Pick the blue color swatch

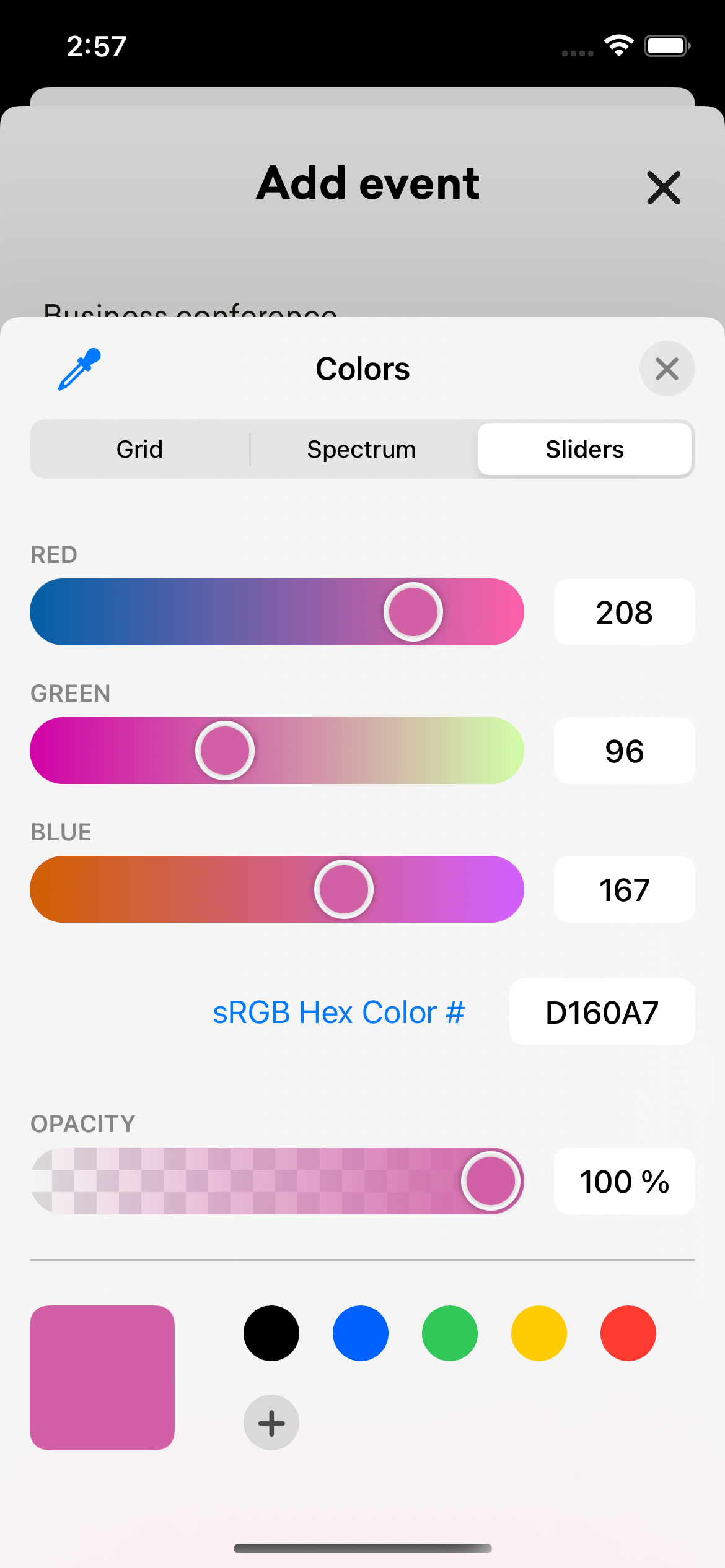pyautogui.click(x=361, y=1333)
